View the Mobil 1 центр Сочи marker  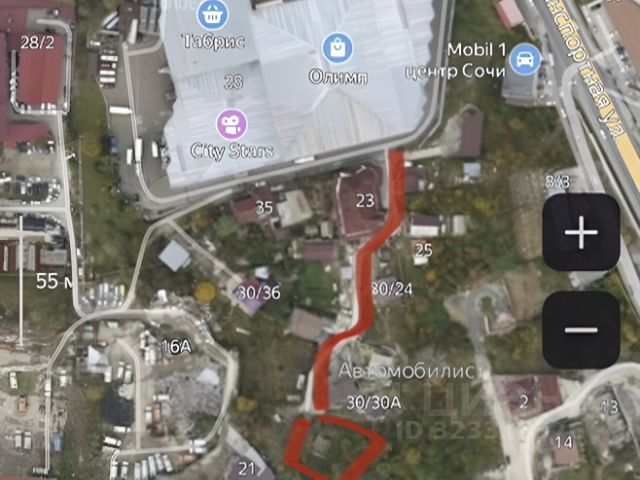tap(522, 61)
